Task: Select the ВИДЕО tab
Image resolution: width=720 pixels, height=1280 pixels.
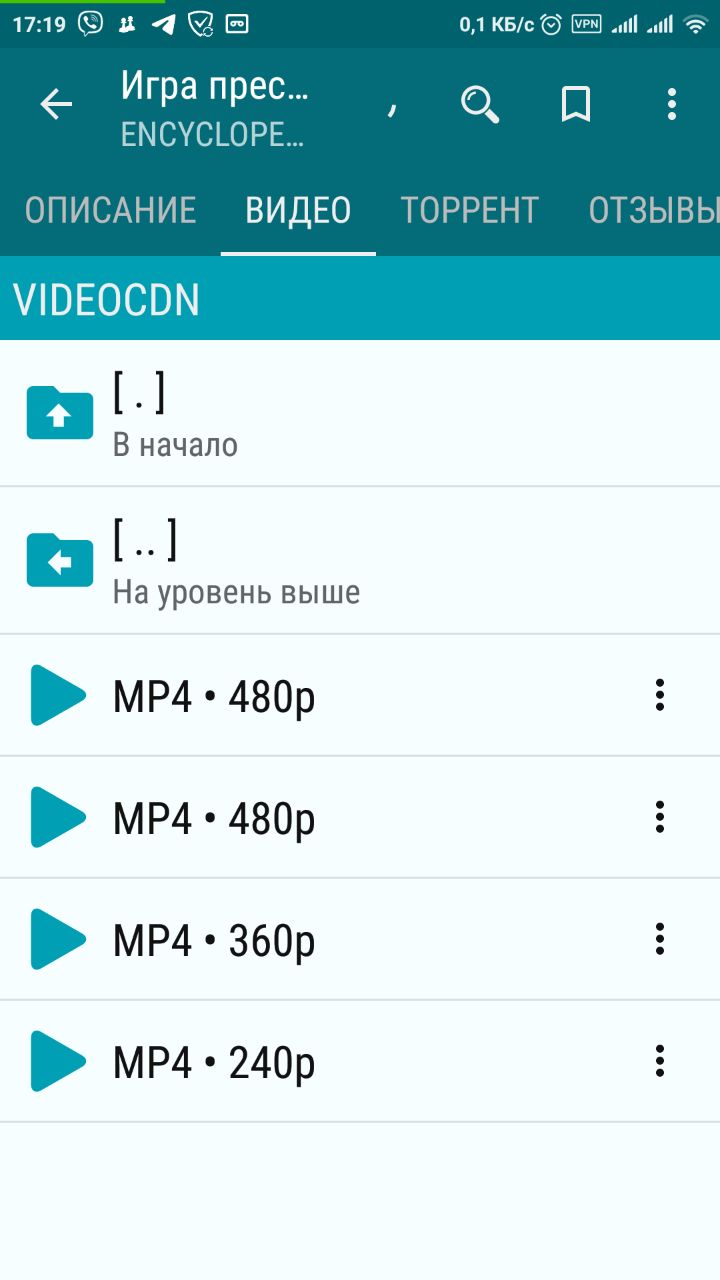Action: [x=298, y=210]
